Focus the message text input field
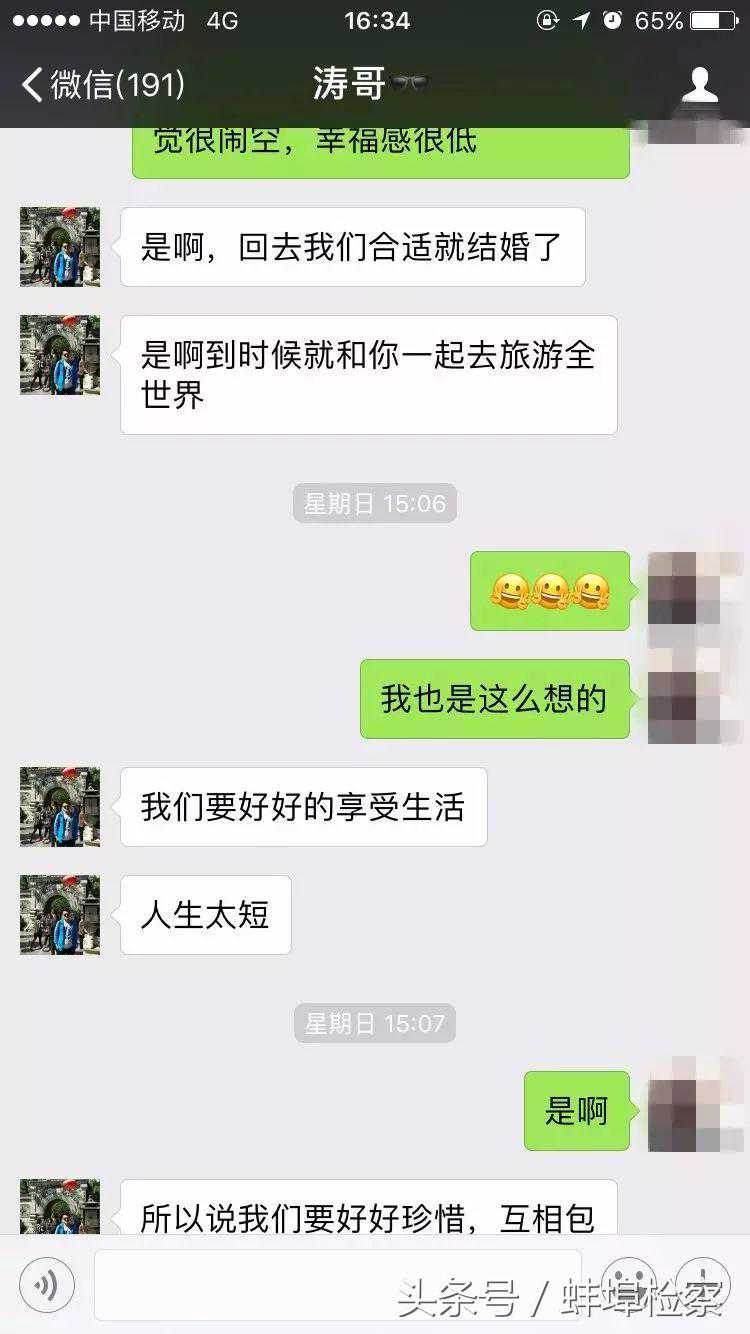The height and width of the screenshot is (1334, 750). click(x=337, y=1284)
